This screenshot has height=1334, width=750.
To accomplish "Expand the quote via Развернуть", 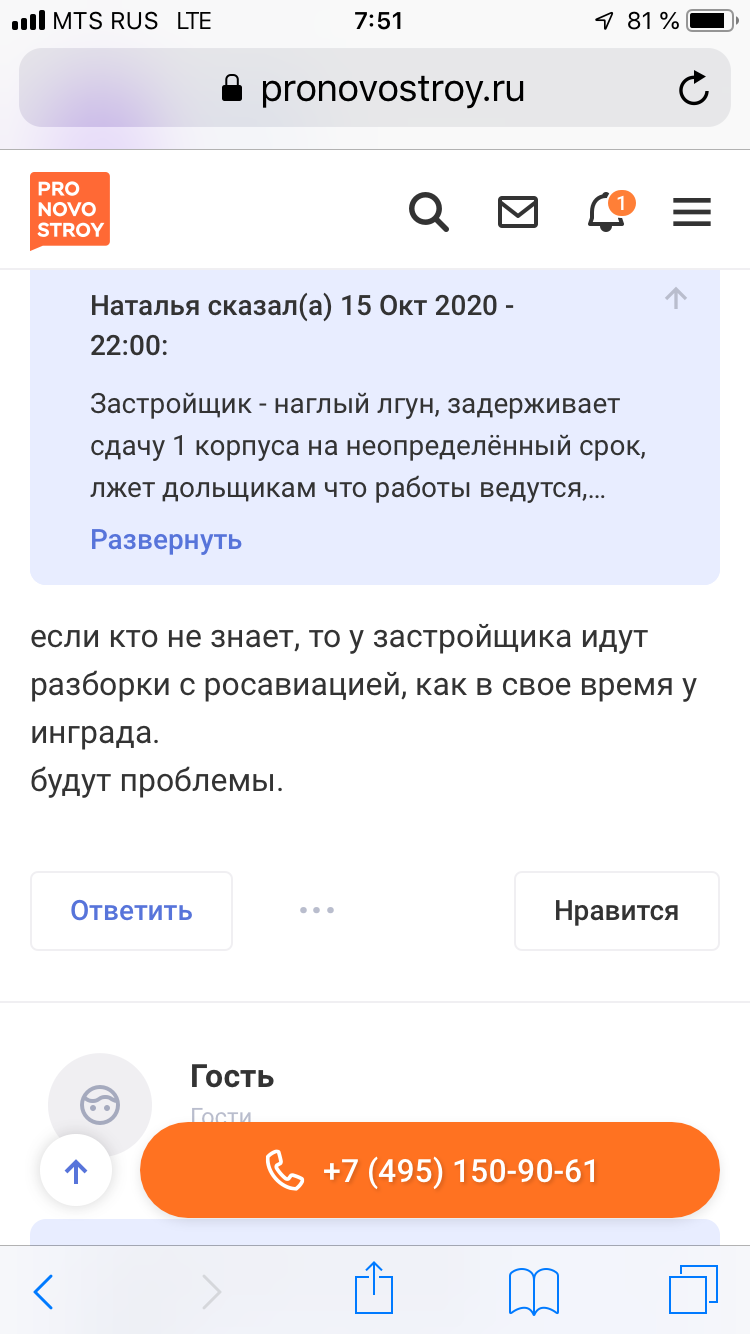I will pyautogui.click(x=166, y=540).
